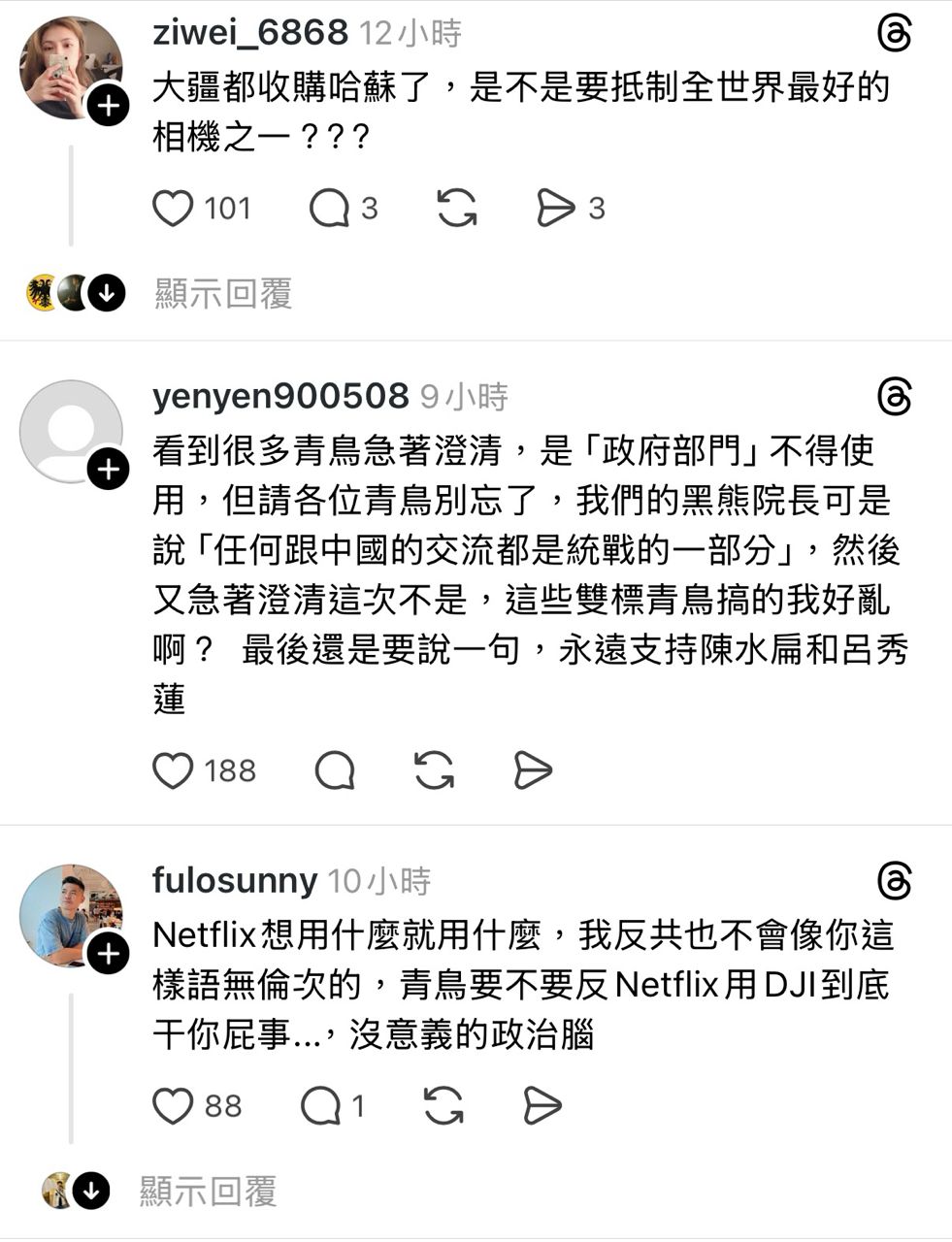The image size is (952, 1242).
Task: Comment on yenyen900508's post
Action: tap(335, 771)
